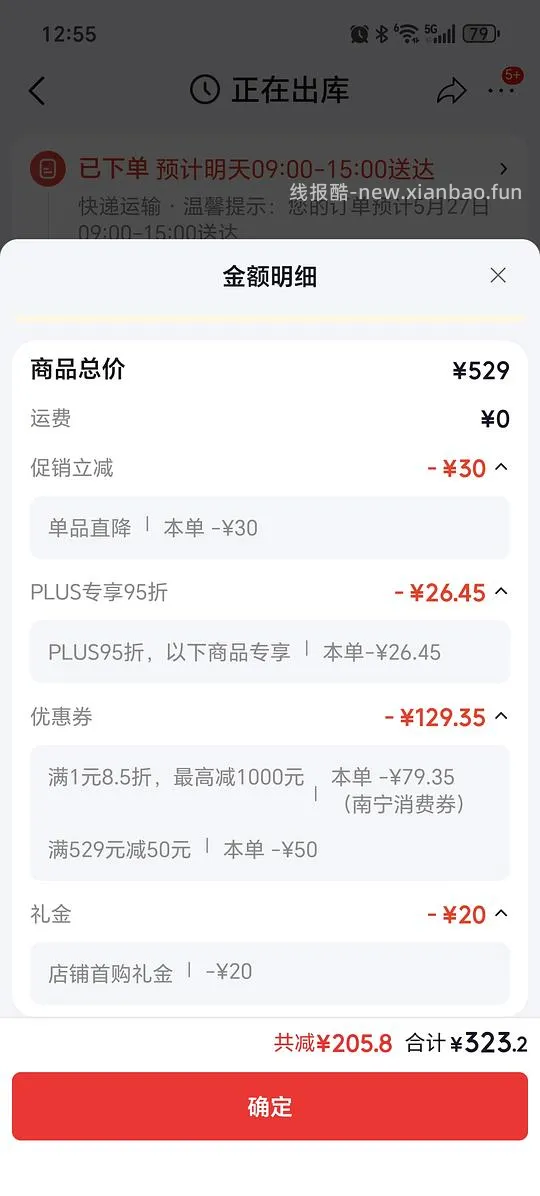Open the three-dot overflow menu

click(x=501, y=90)
